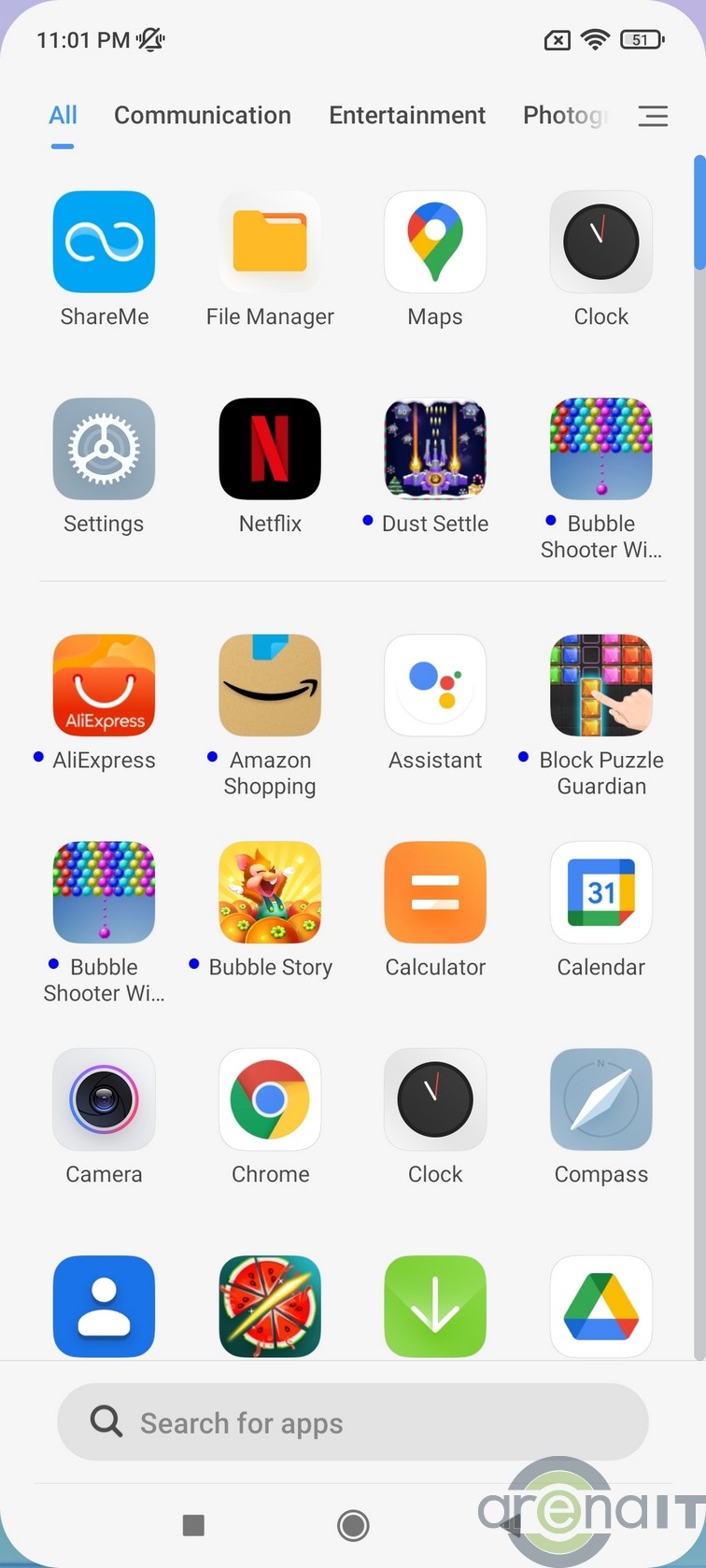Open the Dust Settle game
706x1568 pixels.
coord(435,450)
